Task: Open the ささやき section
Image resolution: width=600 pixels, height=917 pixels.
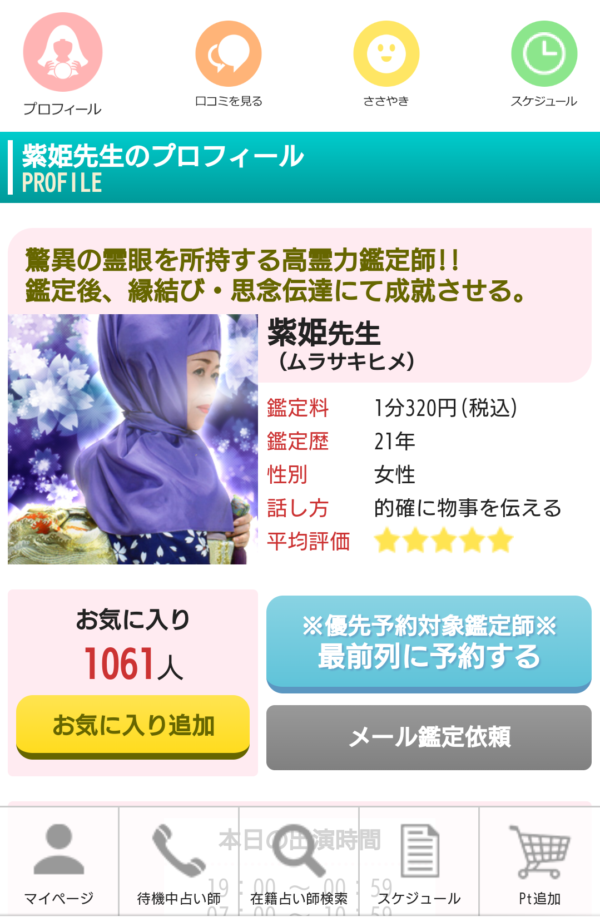Action: click(386, 56)
